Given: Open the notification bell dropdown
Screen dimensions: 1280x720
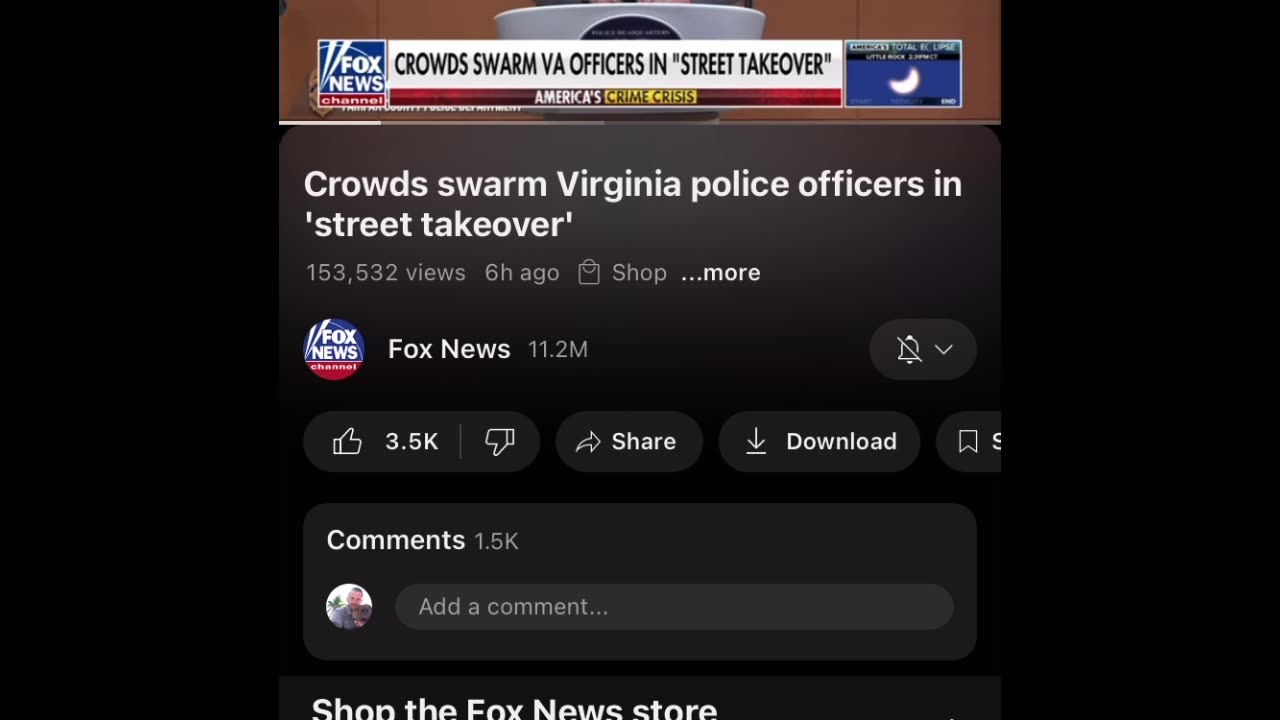Looking at the screenshot, I should pyautogui.click(x=922, y=349).
